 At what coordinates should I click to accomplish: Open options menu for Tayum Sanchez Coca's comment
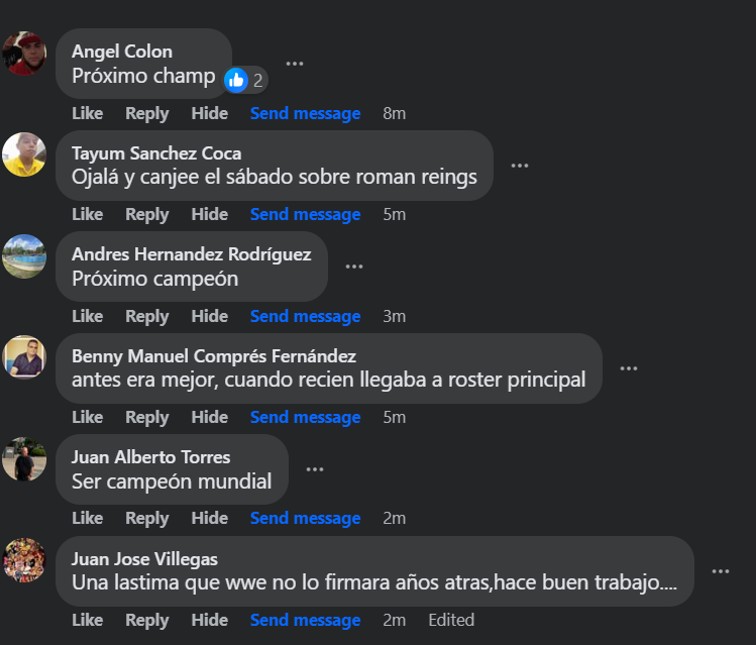[x=519, y=165]
